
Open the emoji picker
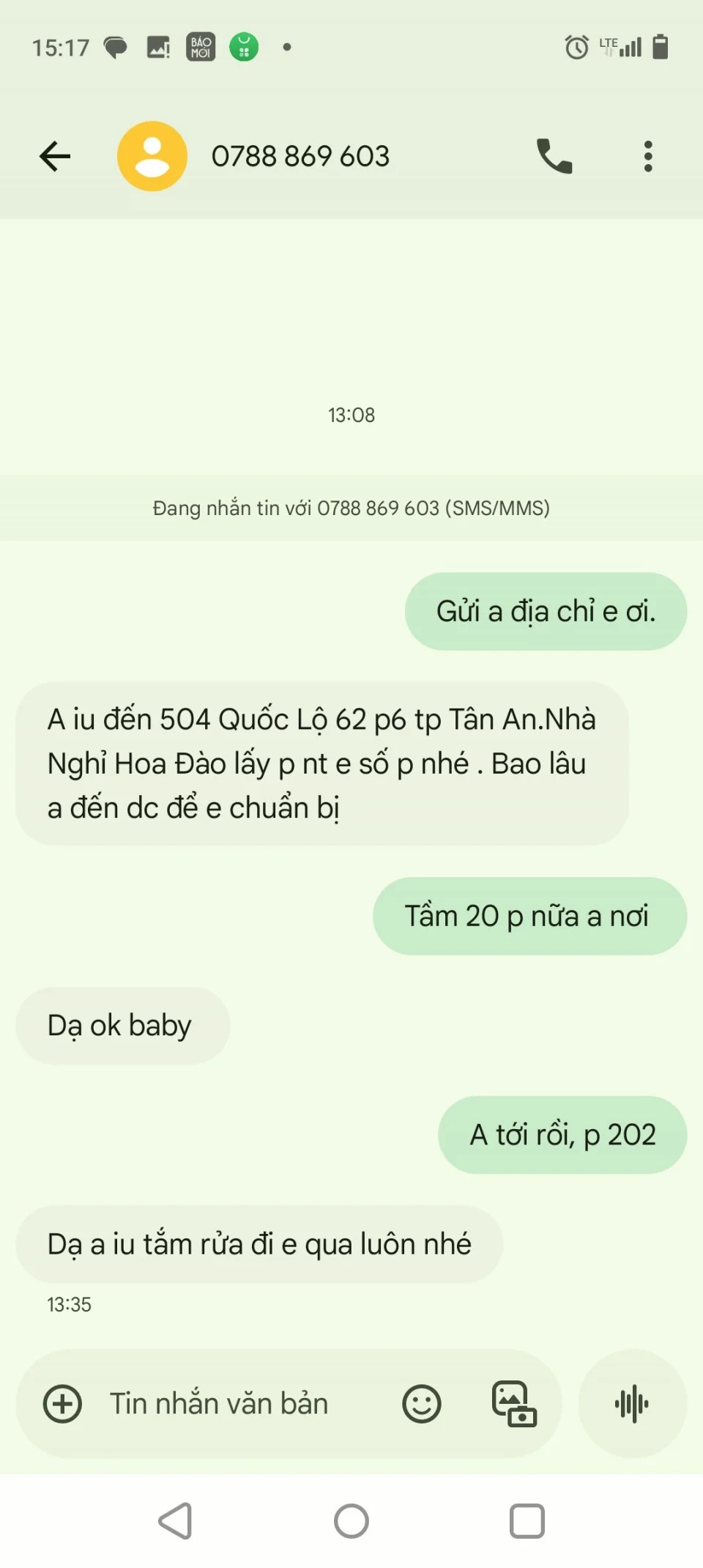tap(422, 1404)
